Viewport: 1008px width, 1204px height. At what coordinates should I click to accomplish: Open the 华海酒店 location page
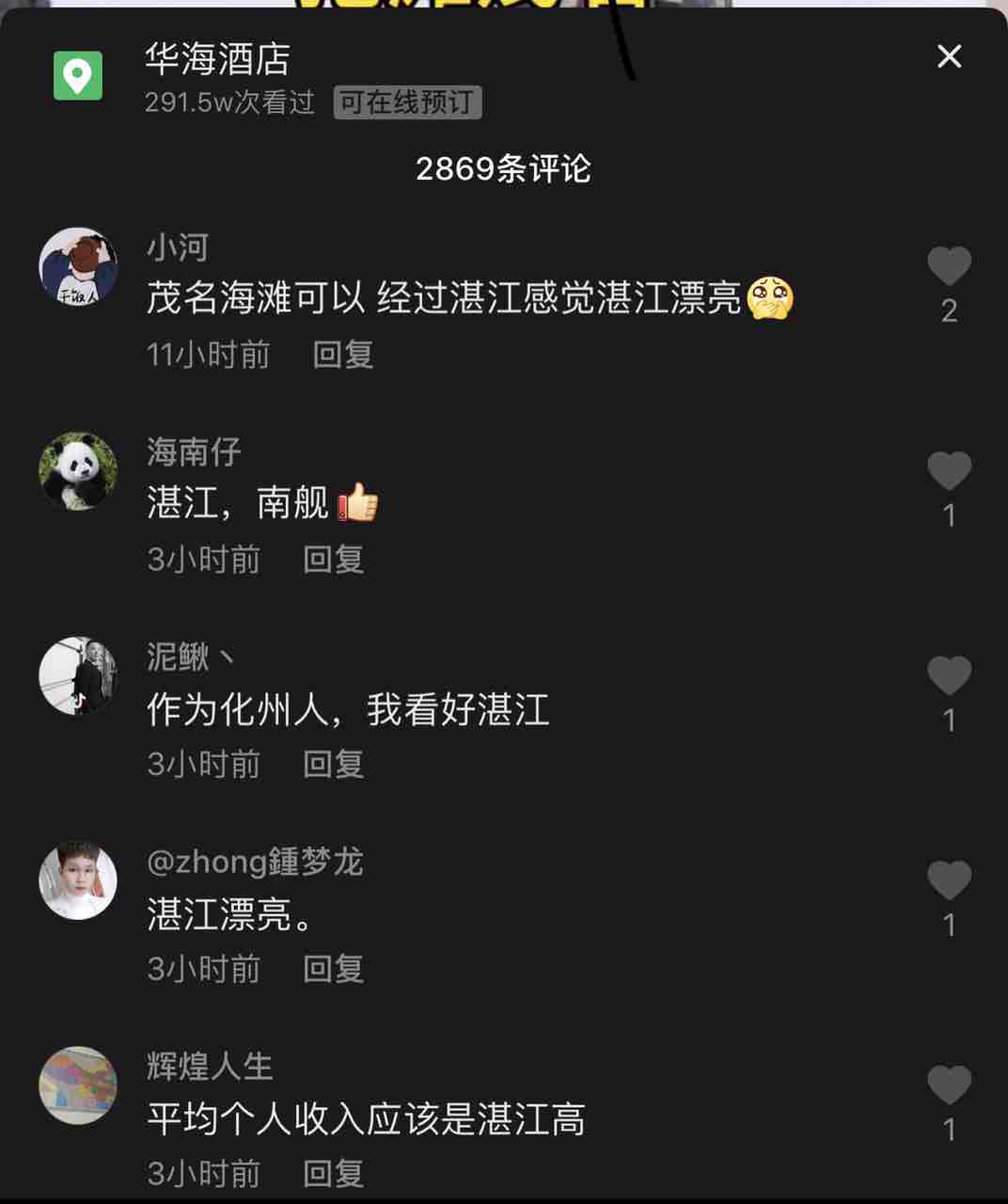[x=217, y=60]
